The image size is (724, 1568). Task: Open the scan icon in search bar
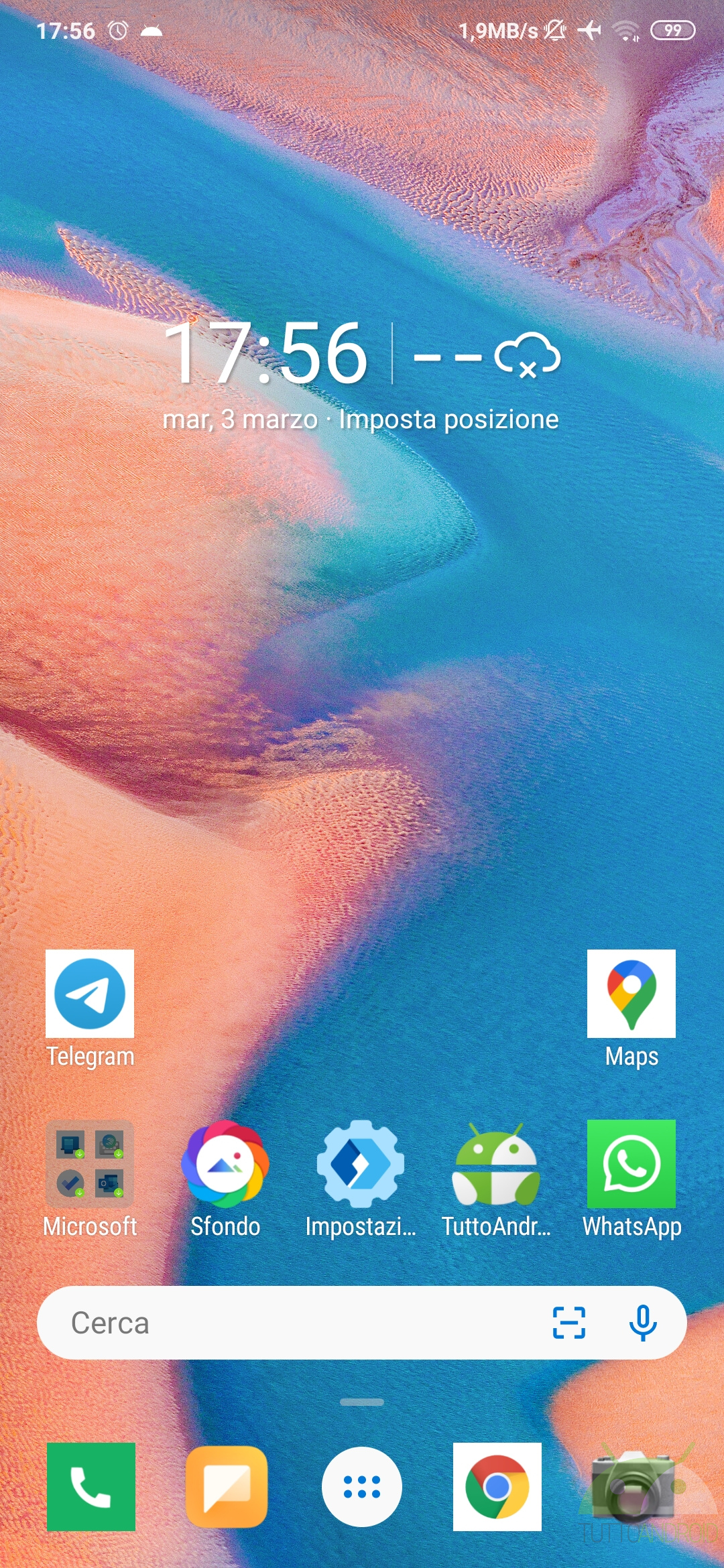(569, 1323)
